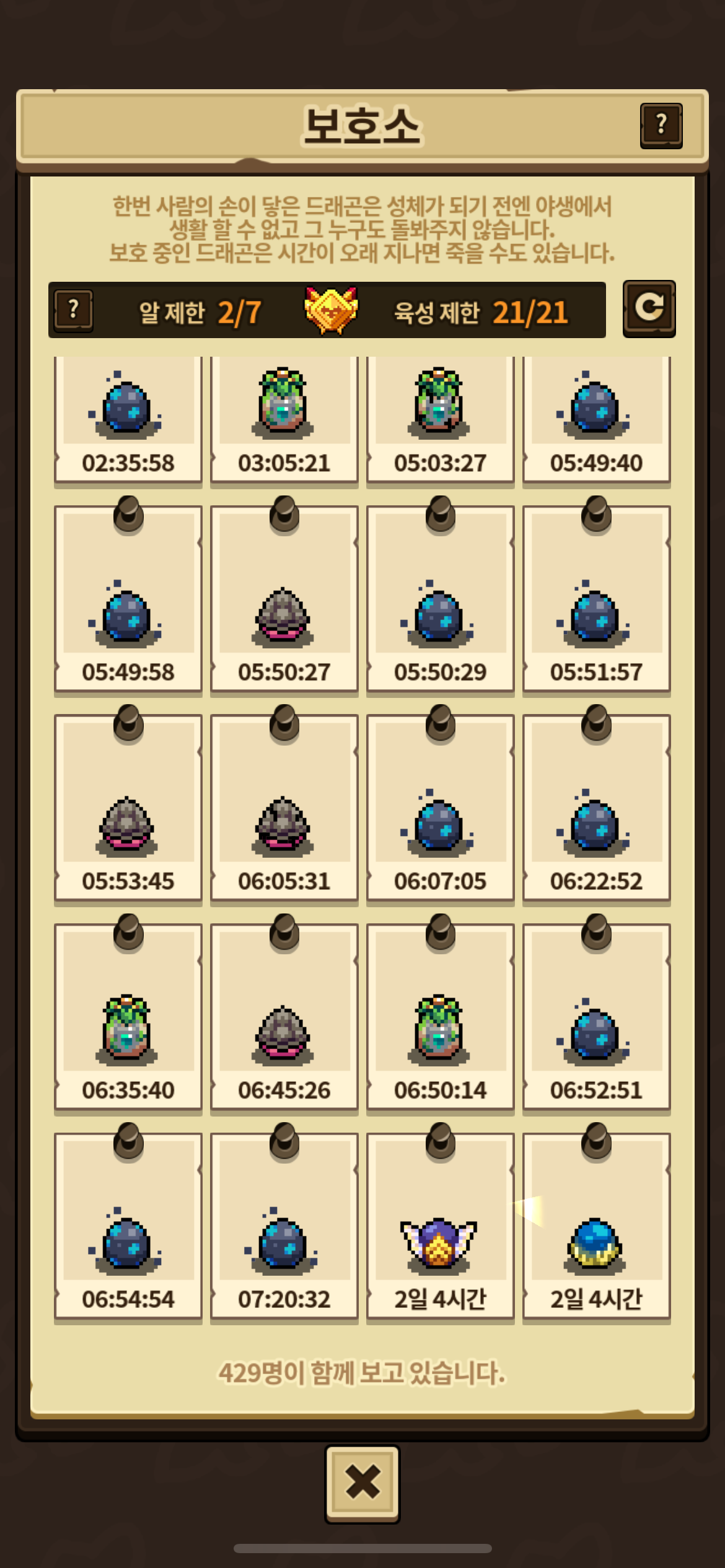Close the 보호소 window
The height and width of the screenshot is (1568, 725).
point(362,1484)
